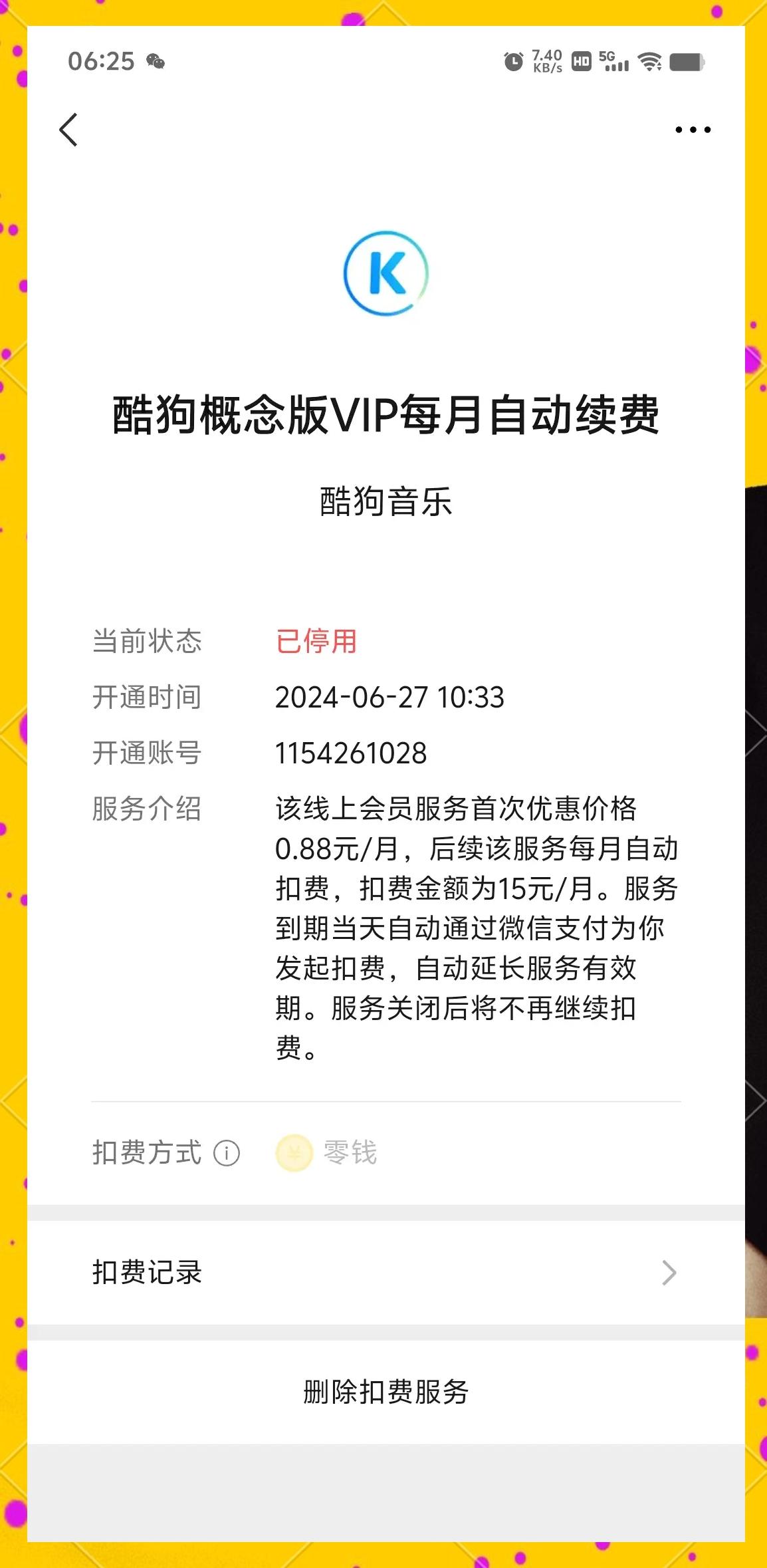This screenshot has width=767, height=1568.
Task: Go back using the top-left arrow
Action: (68, 130)
